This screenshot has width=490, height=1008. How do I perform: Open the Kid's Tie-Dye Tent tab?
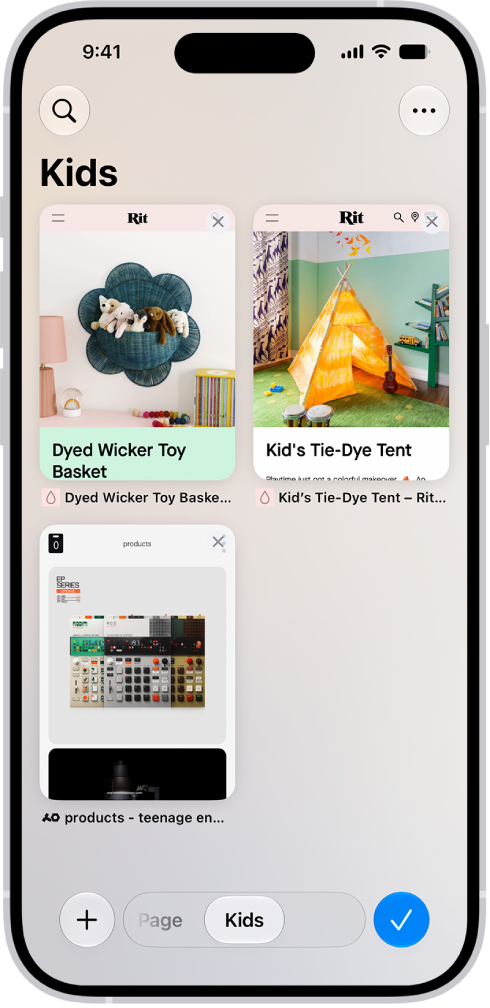click(x=351, y=343)
